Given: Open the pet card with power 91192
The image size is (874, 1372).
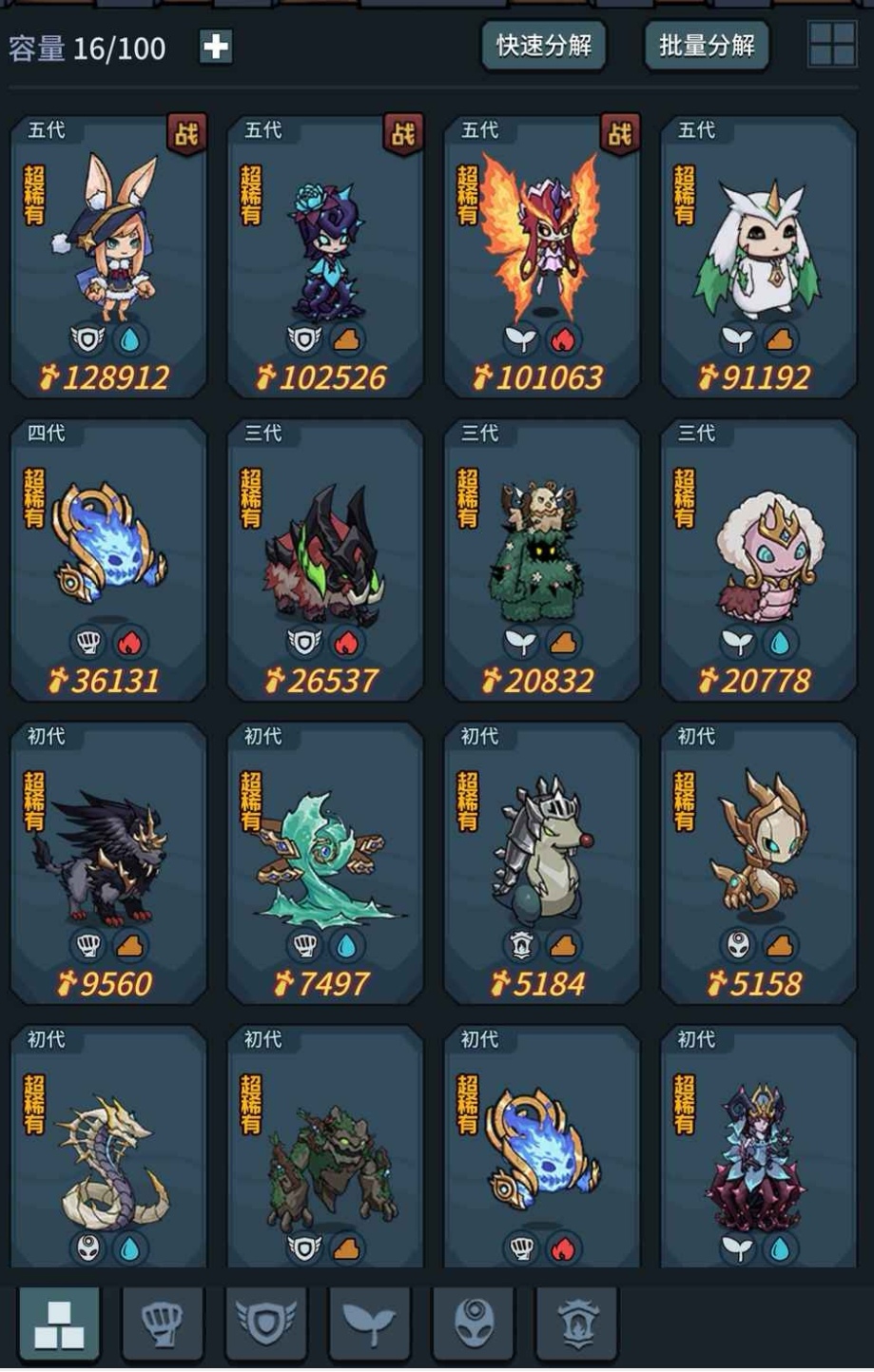Looking at the screenshot, I should click(x=758, y=257).
